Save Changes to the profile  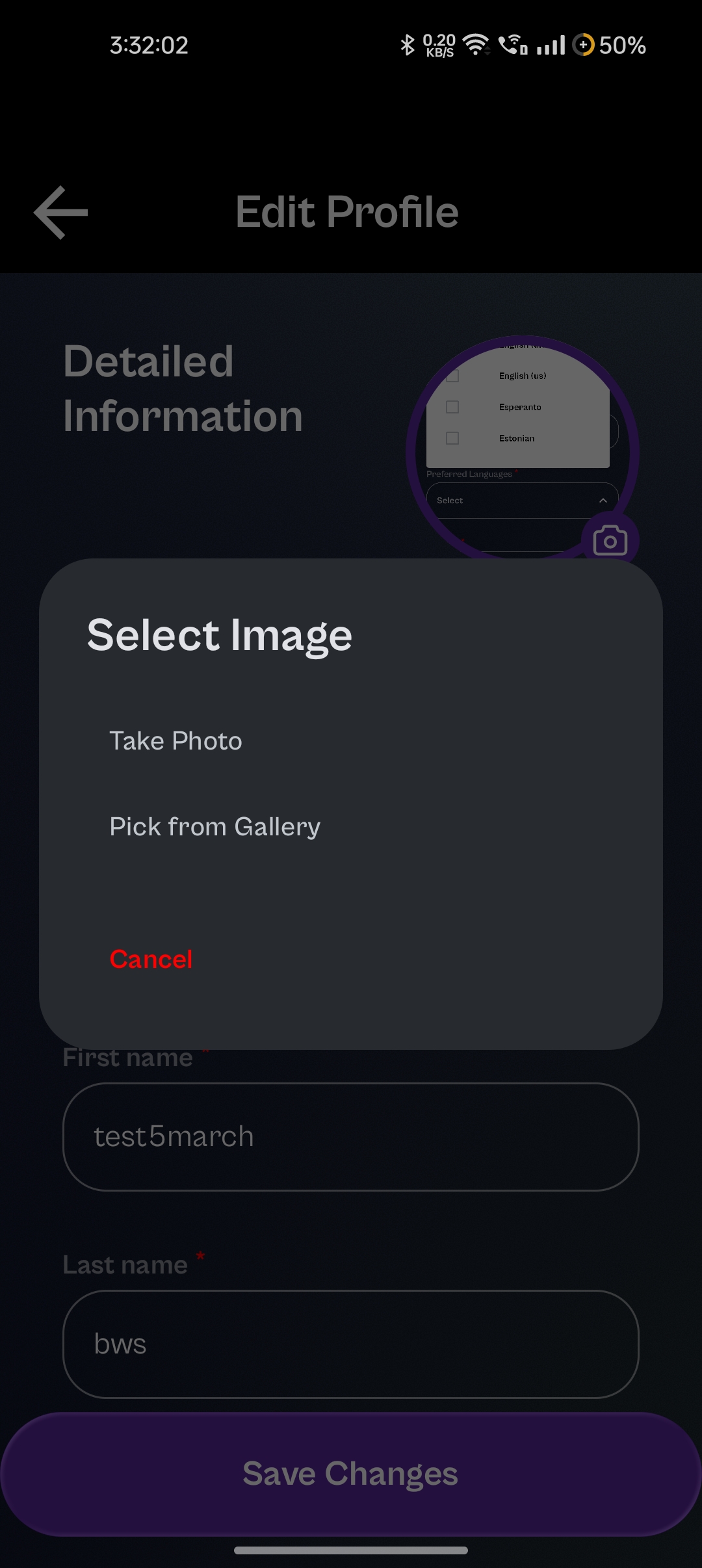coord(351,1474)
